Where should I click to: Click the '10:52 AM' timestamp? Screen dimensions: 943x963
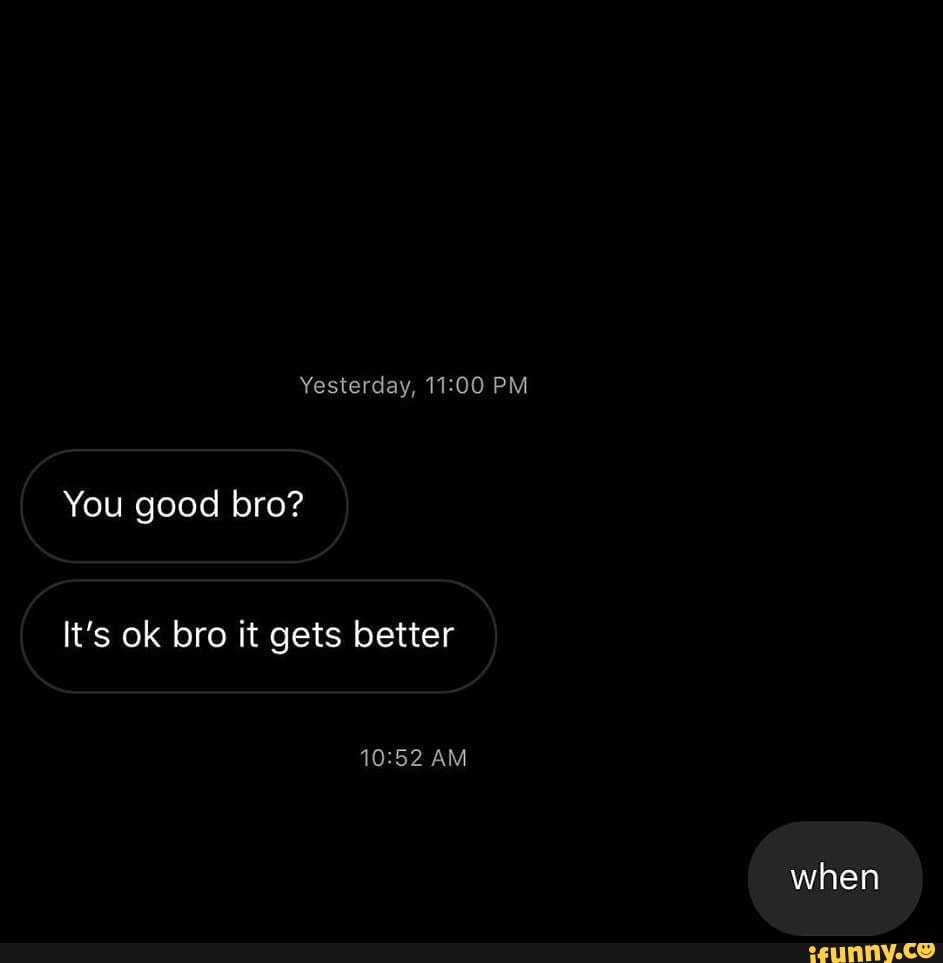click(413, 757)
